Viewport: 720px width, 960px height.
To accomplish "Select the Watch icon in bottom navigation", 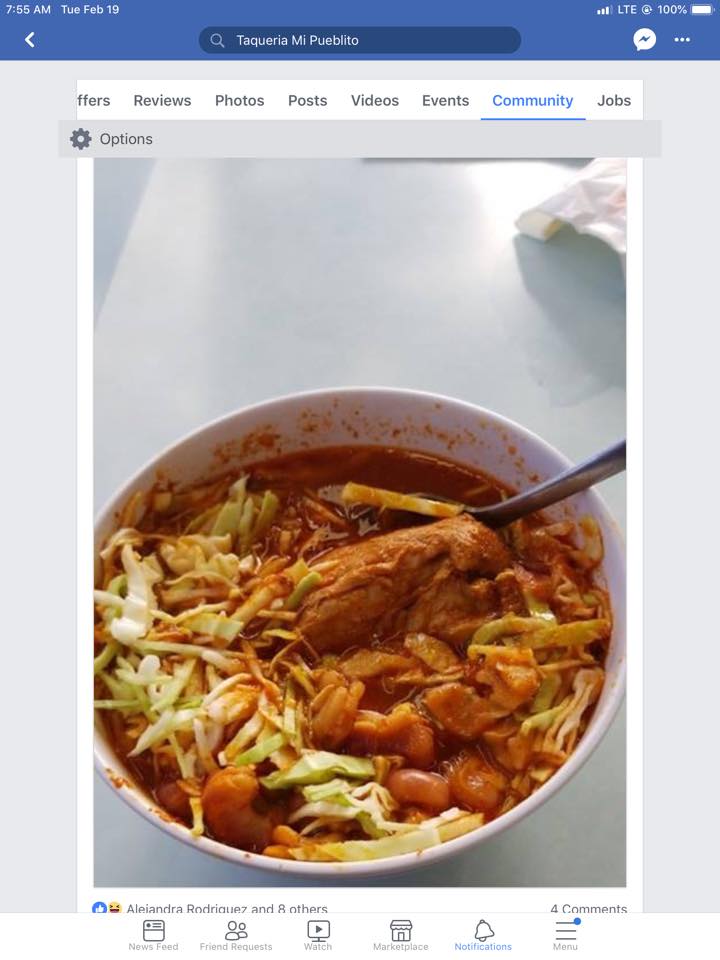I will tap(318, 932).
